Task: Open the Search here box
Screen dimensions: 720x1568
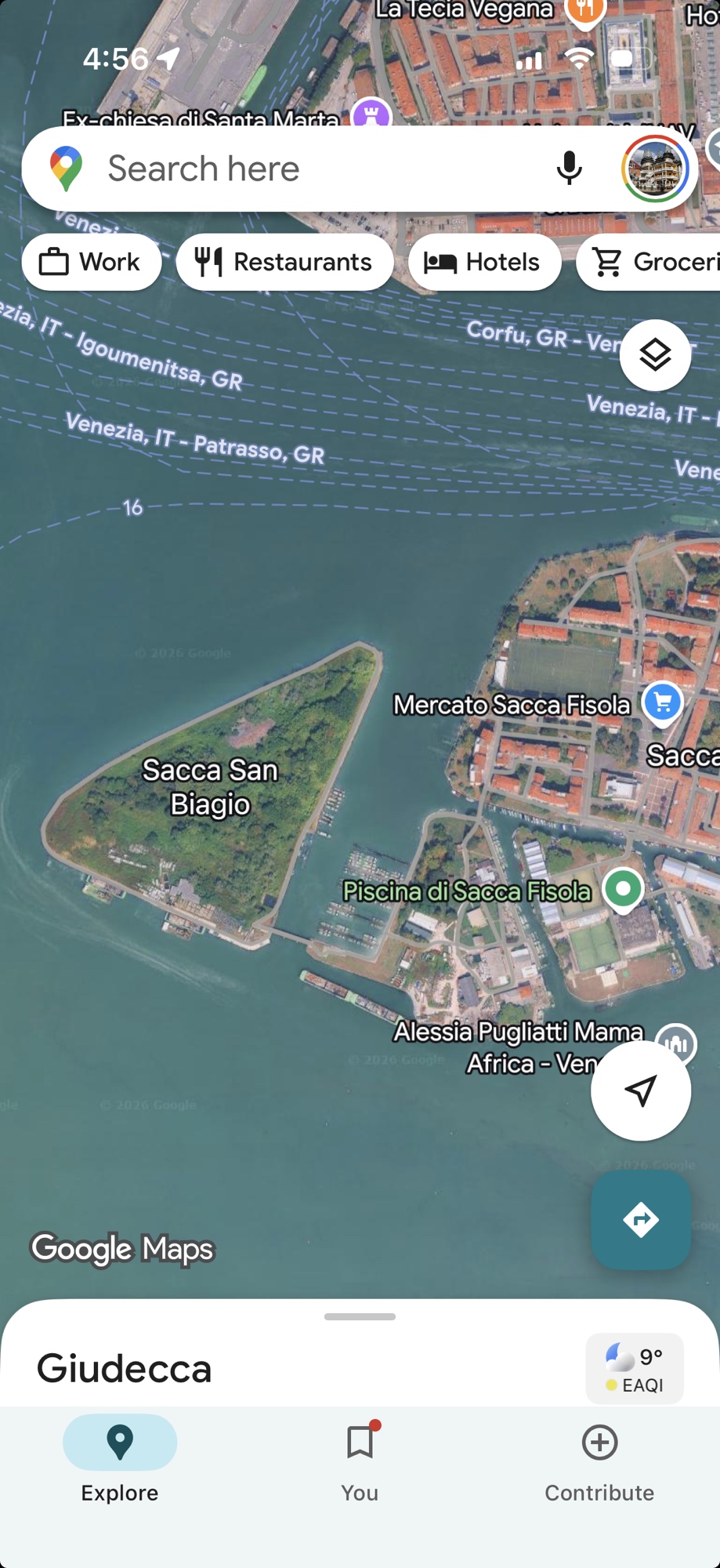Action: click(x=298, y=169)
